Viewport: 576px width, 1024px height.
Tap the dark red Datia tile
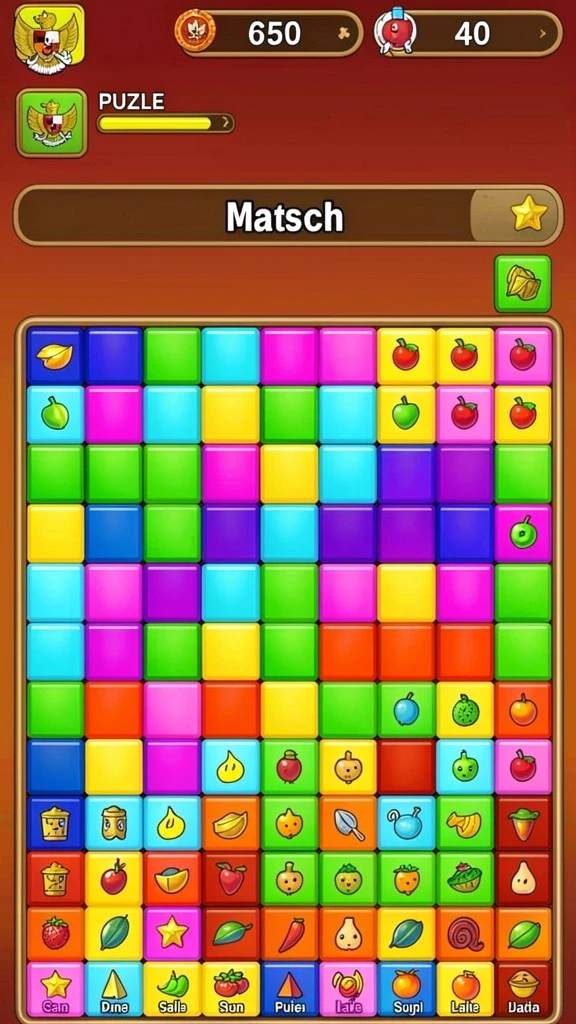pyautogui.click(x=523, y=988)
